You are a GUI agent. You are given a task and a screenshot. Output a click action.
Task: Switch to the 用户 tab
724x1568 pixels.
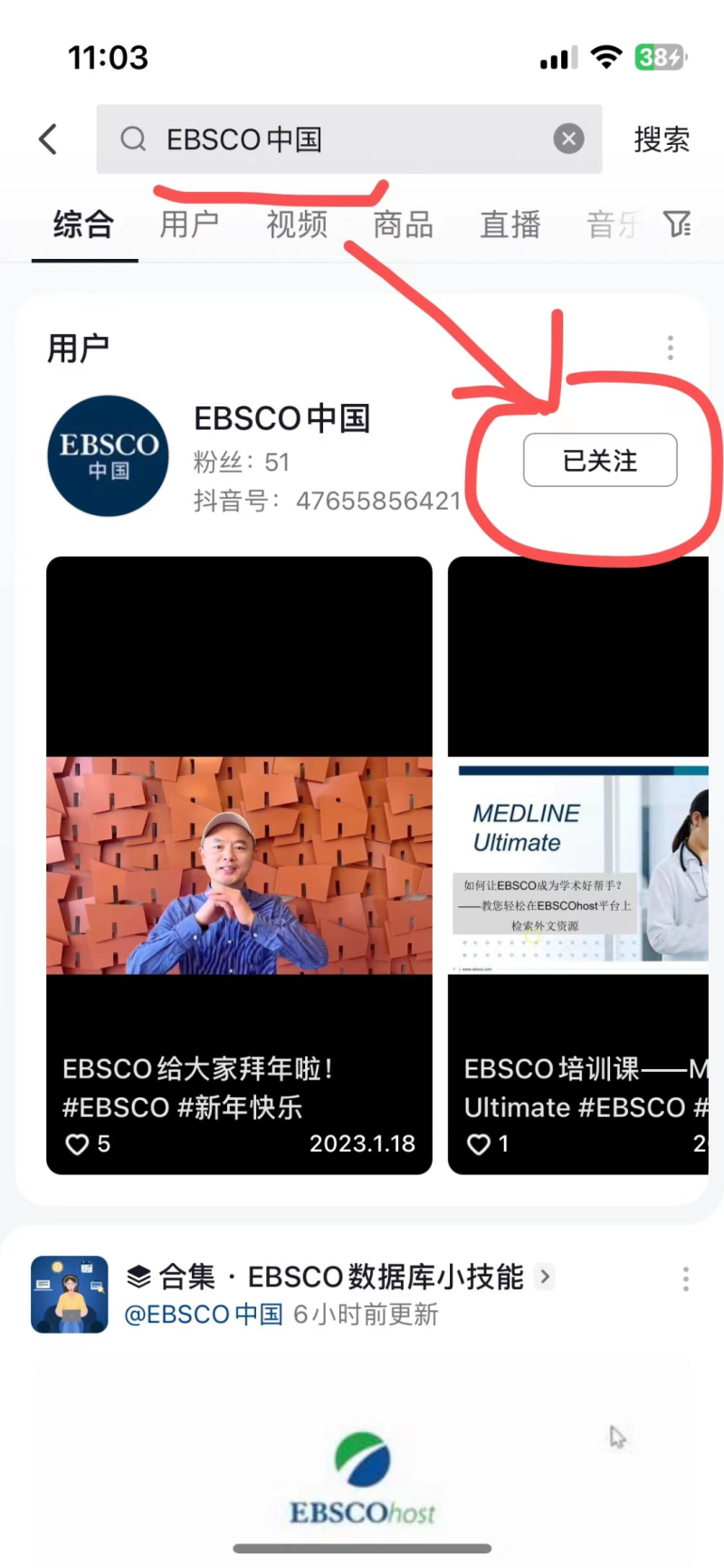click(x=189, y=225)
